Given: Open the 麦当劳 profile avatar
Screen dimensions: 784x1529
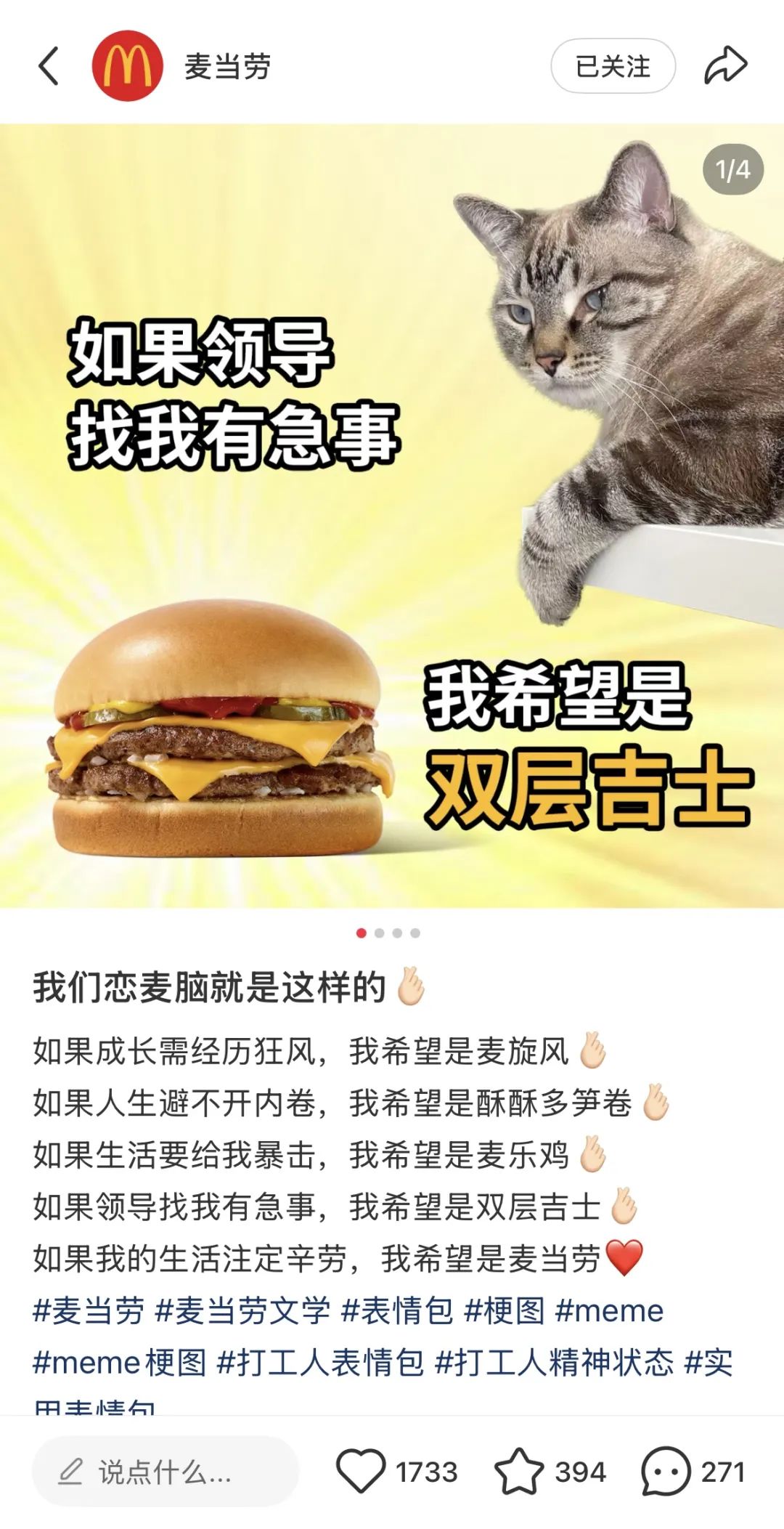Looking at the screenshot, I should (x=127, y=66).
